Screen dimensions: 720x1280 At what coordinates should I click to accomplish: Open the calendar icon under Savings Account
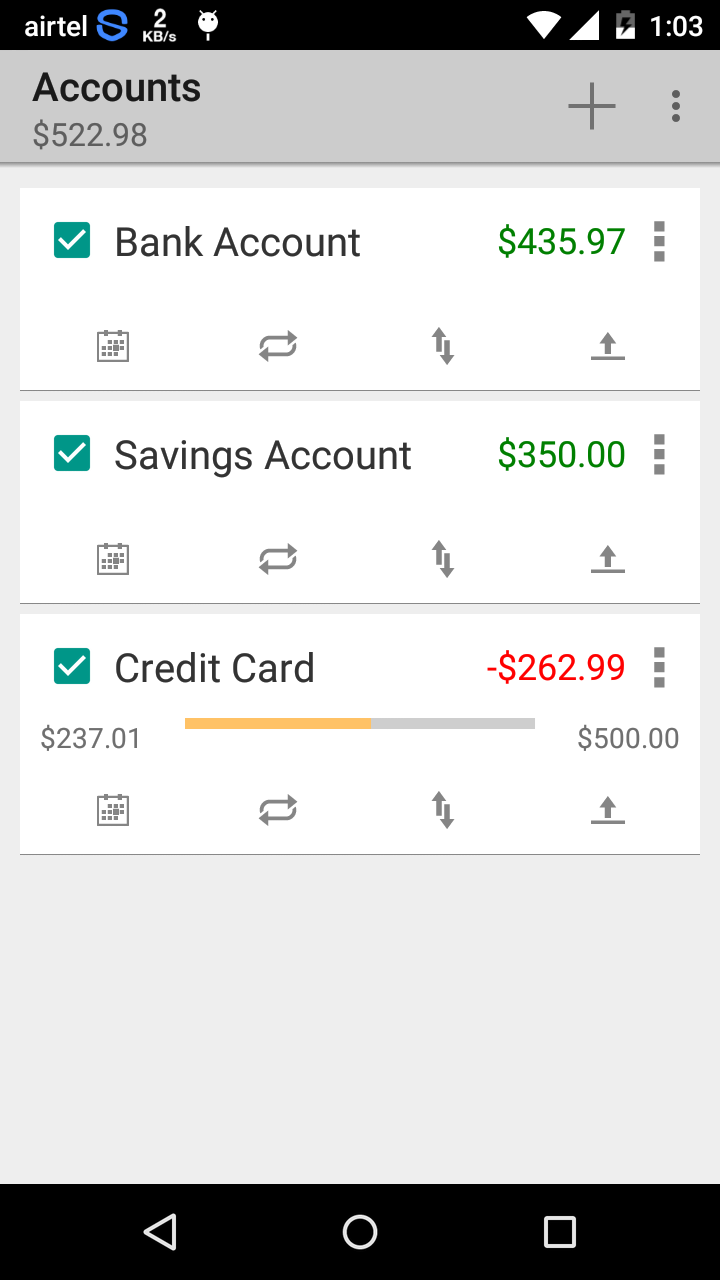[113, 558]
